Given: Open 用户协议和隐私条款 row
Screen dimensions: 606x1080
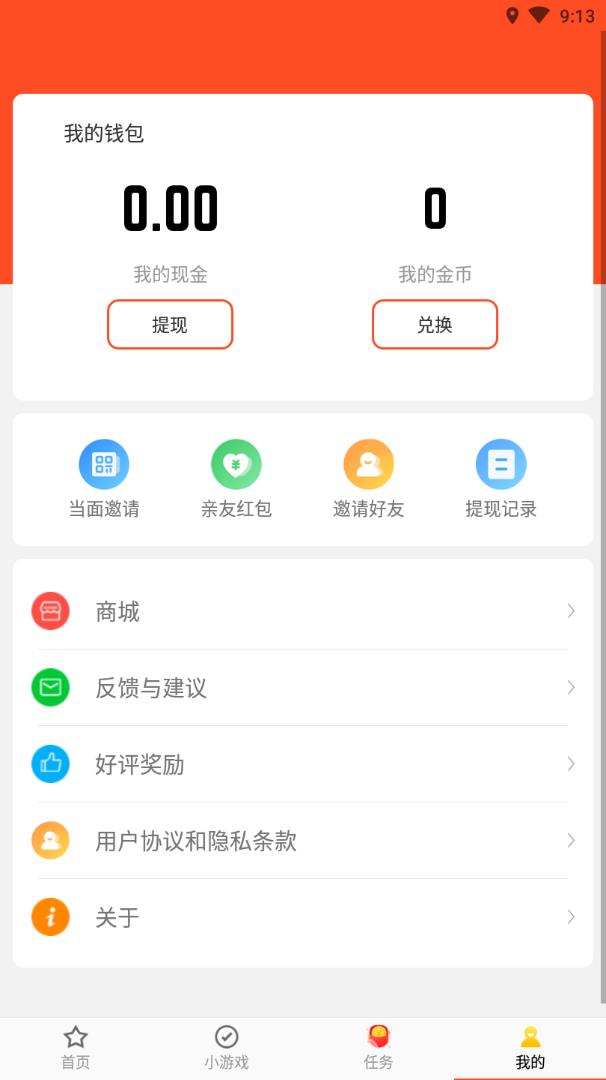Looking at the screenshot, I should click(302, 841).
